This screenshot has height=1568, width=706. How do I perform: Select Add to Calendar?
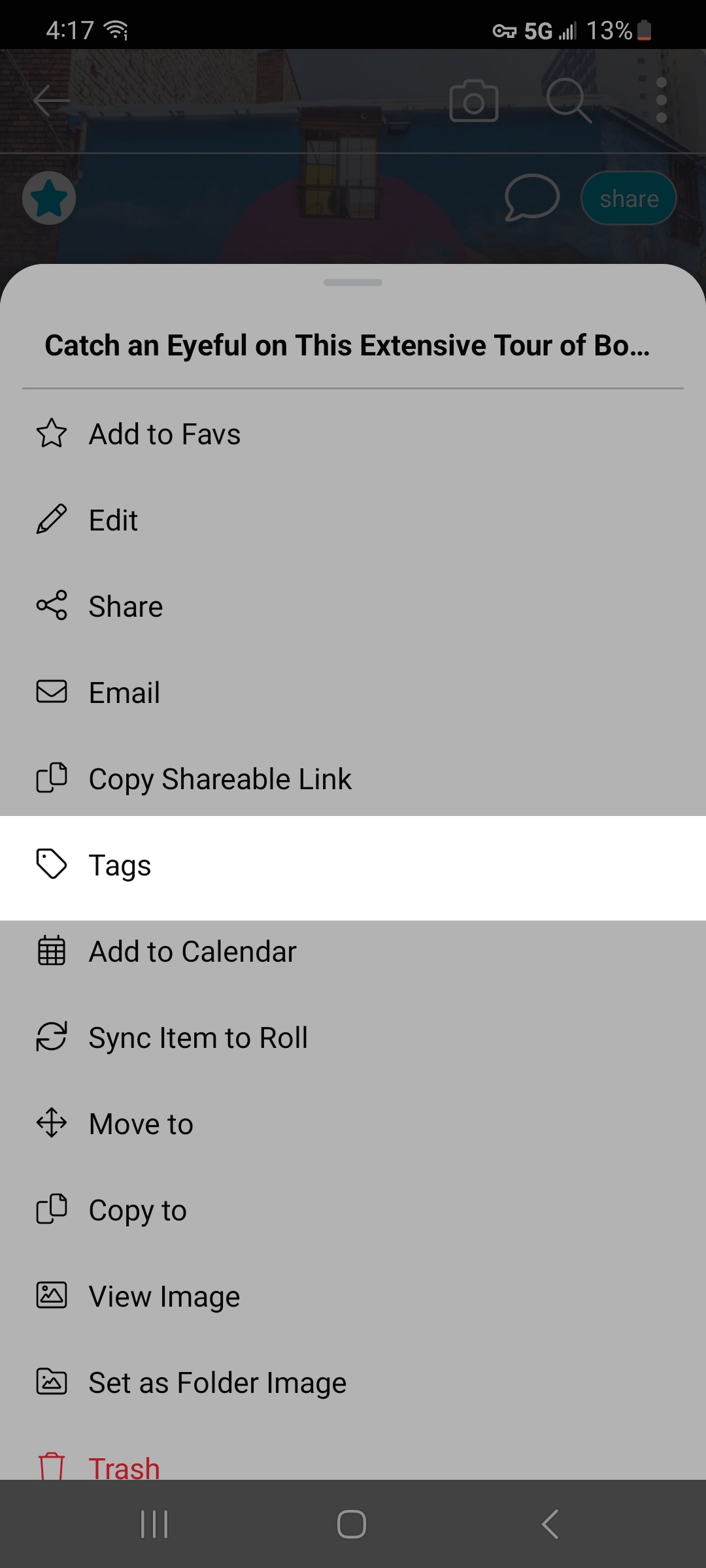click(353, 951)
